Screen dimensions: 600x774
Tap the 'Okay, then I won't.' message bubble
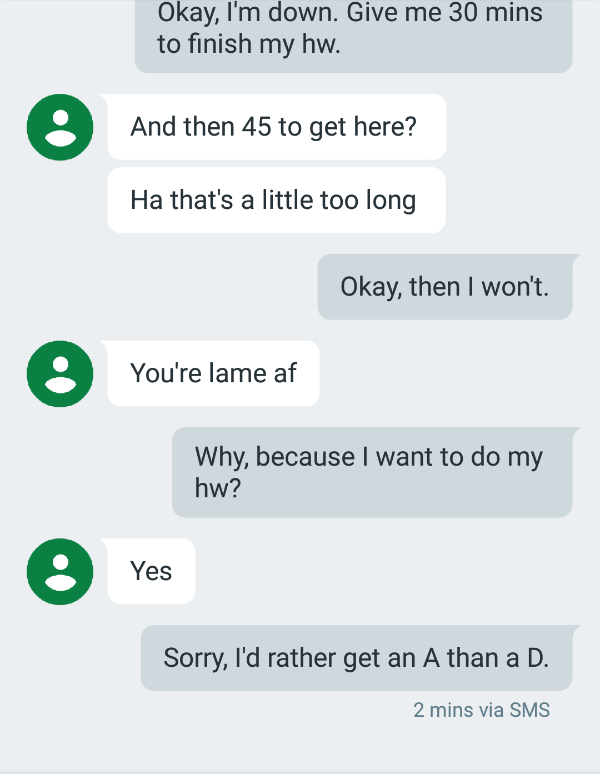point(445,287)
